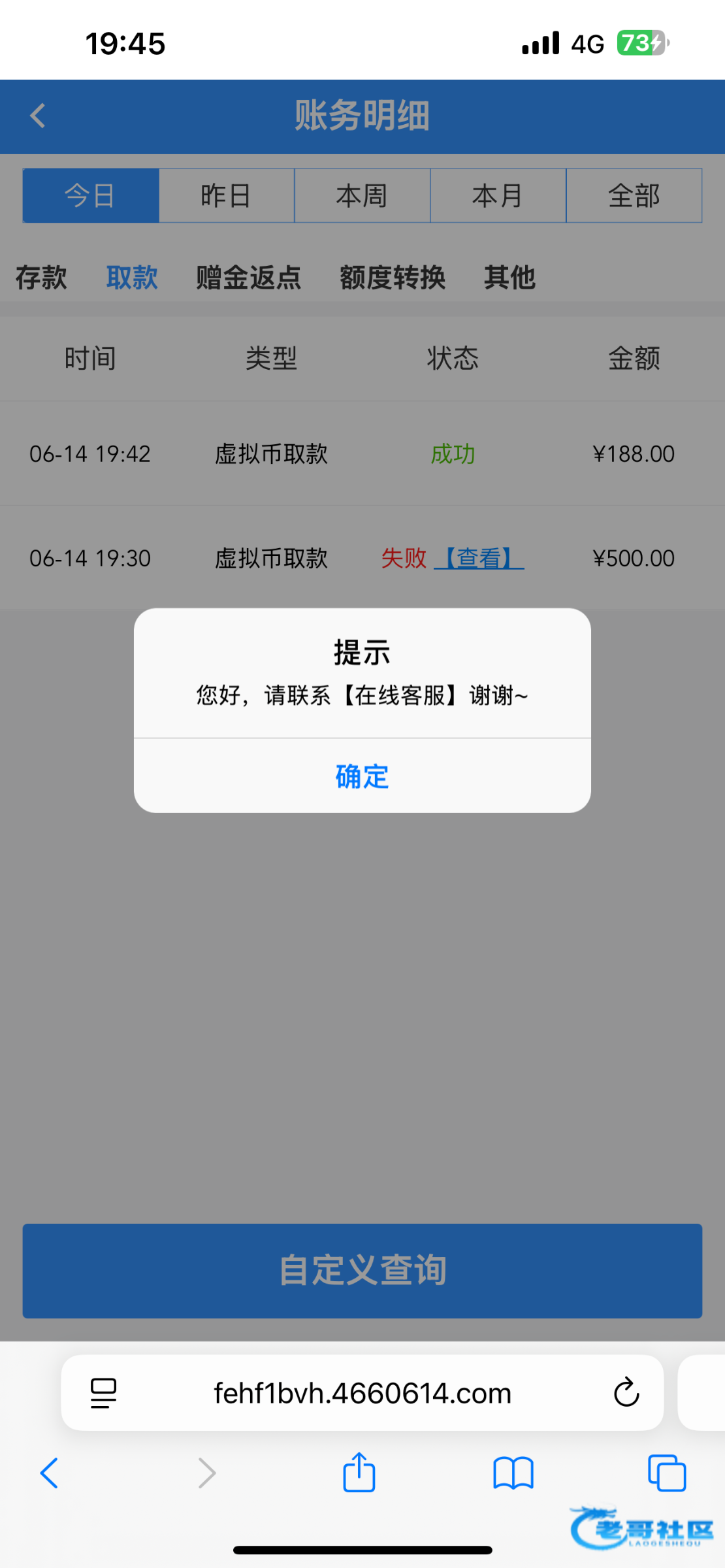Open the 赠金返点 category
The image size is (725, 1568).
248,278
